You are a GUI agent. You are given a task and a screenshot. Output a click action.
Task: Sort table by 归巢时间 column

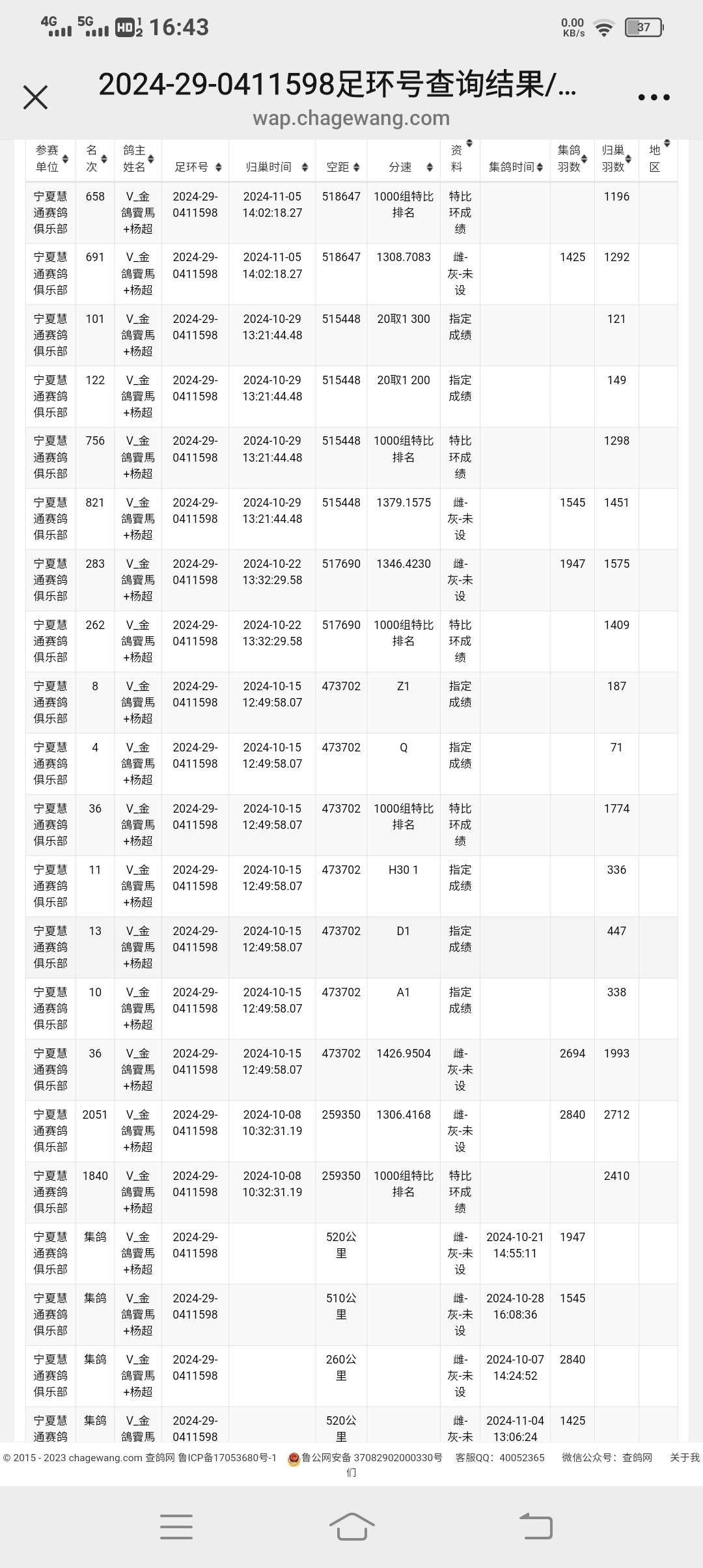[x=272, y=167]
